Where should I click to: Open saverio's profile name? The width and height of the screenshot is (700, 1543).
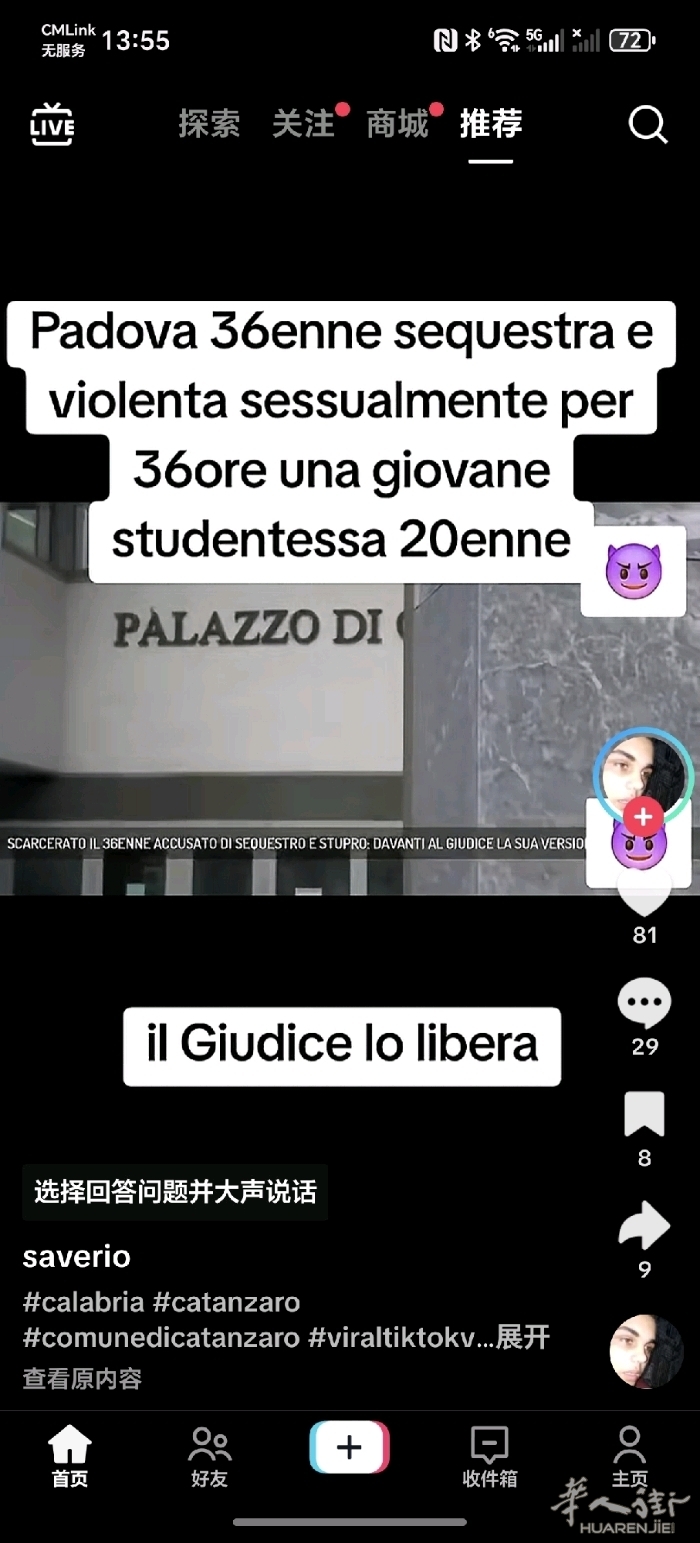click(x=77, y=1257)
